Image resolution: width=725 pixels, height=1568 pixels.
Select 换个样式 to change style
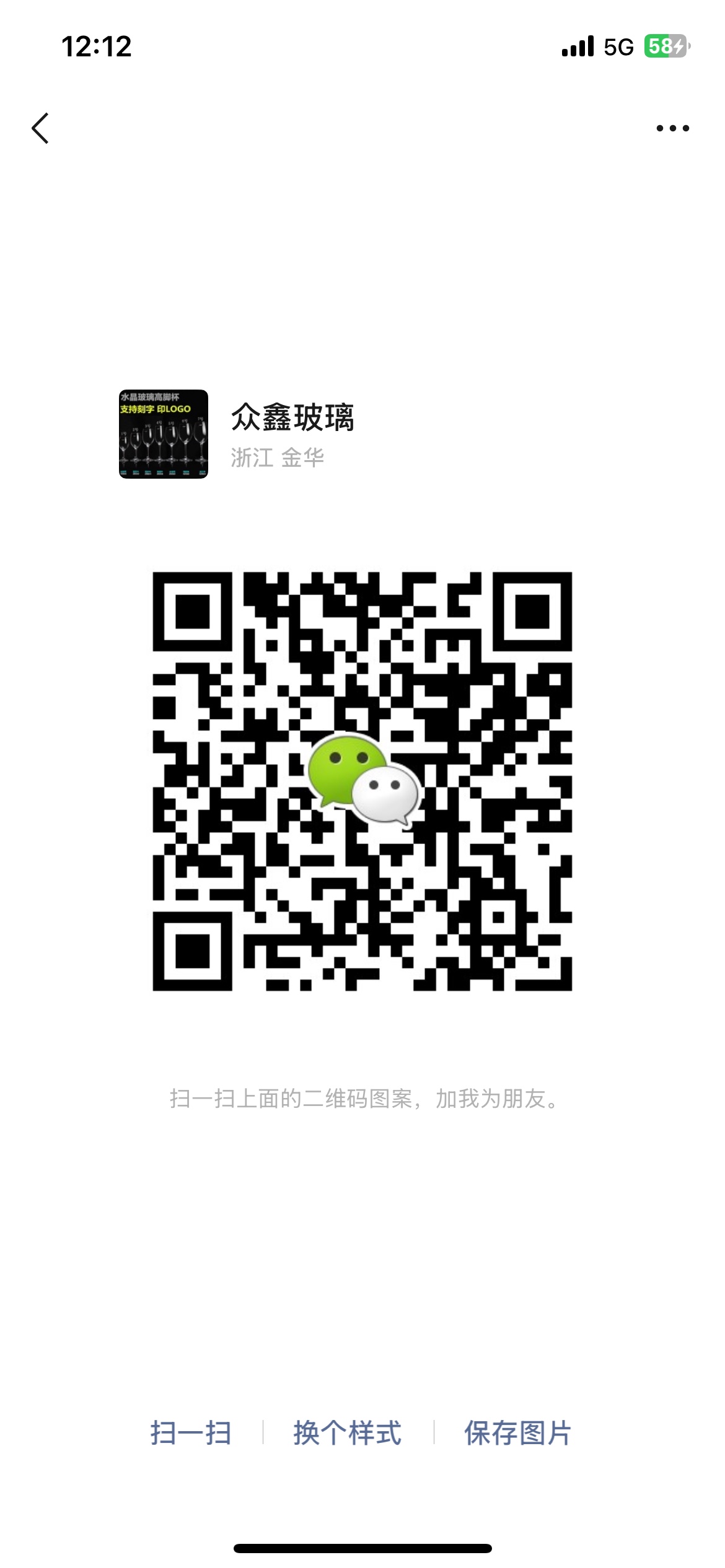(x=347, y=1433)
